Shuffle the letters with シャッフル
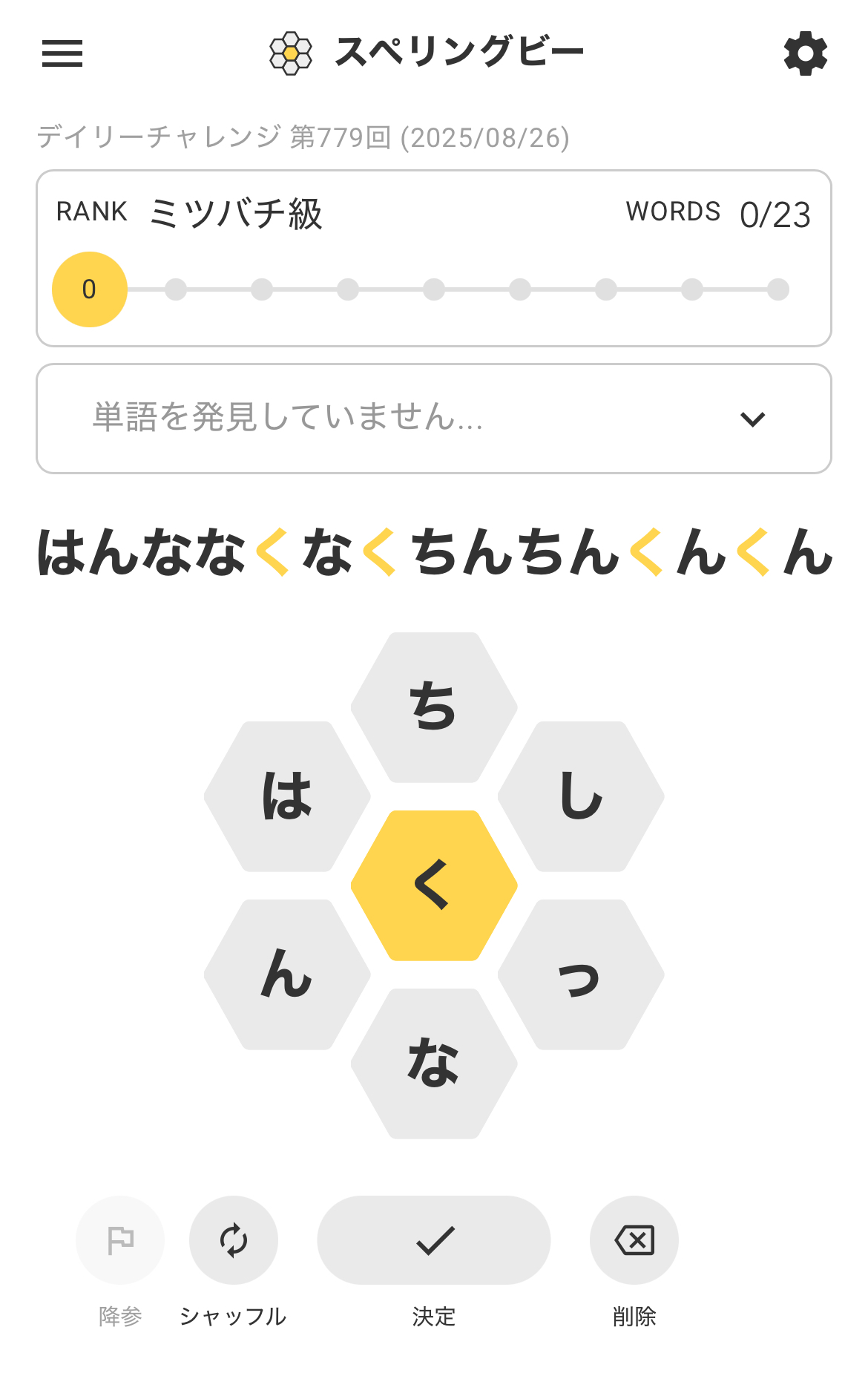Image resolution: width=868 pixels, height=1376 pixels. (x=234, y=1240)
